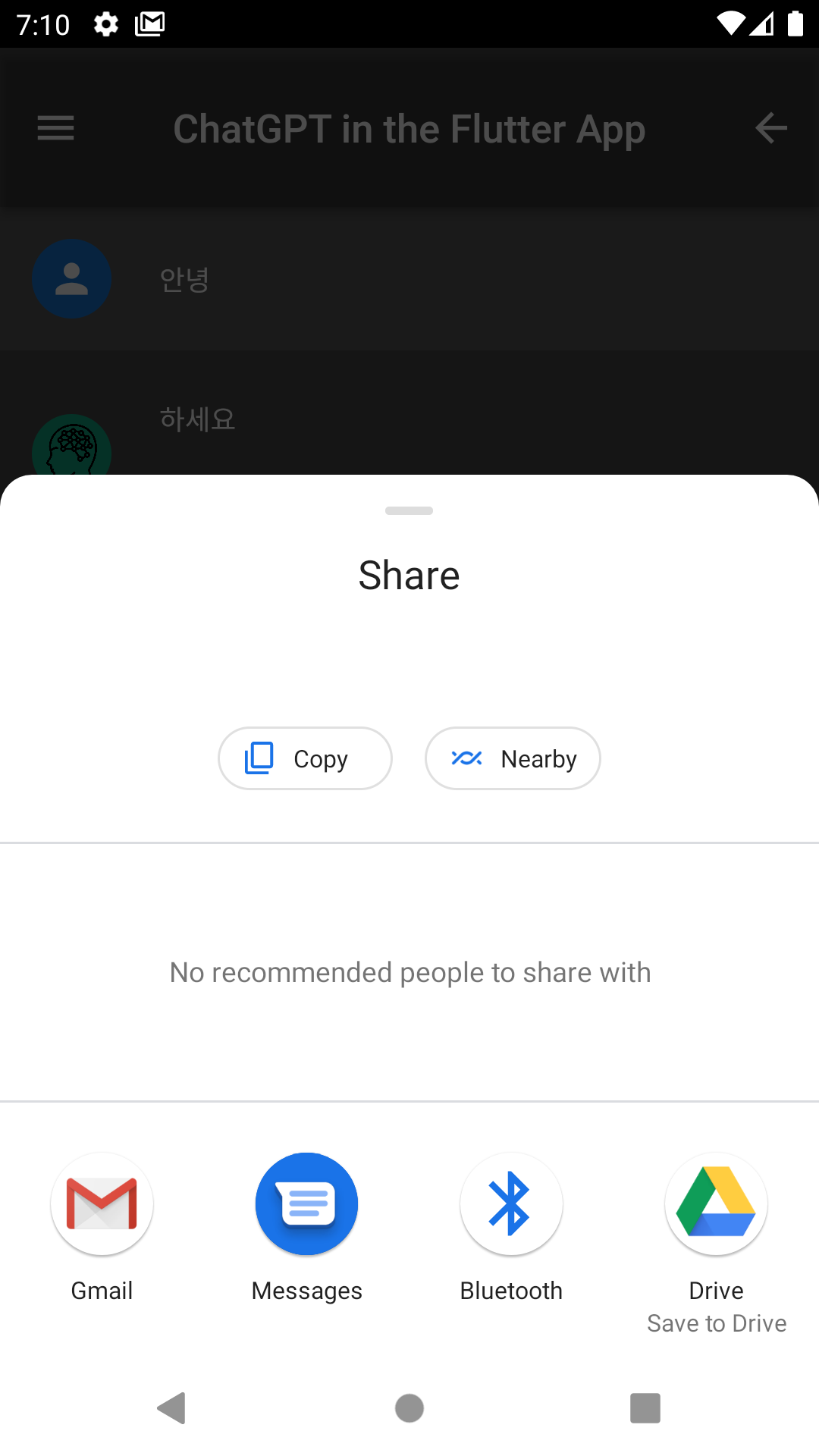Tap the settings gear in the status bar
The height and width of the screenshot is (1456, 819).
pyautogui.click(x=106, y=24)
